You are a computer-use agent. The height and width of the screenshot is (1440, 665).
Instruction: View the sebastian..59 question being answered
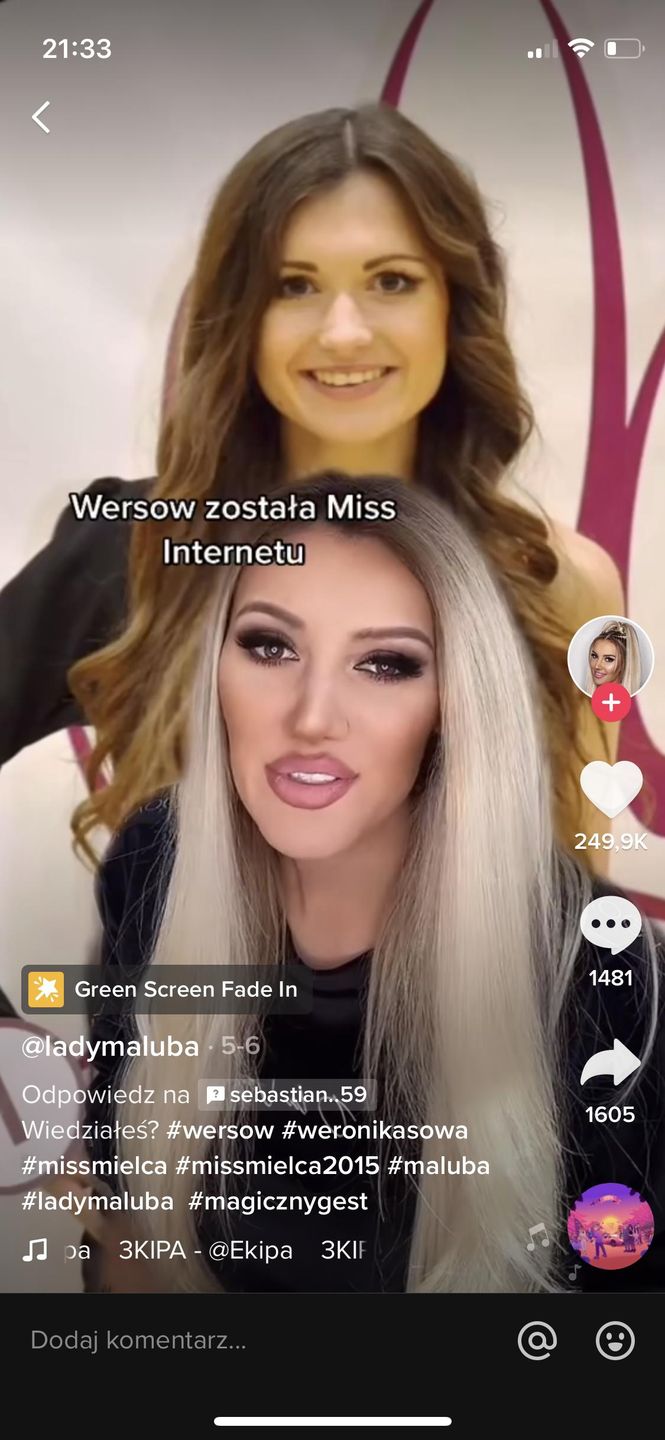click(x=287, y=1095)
